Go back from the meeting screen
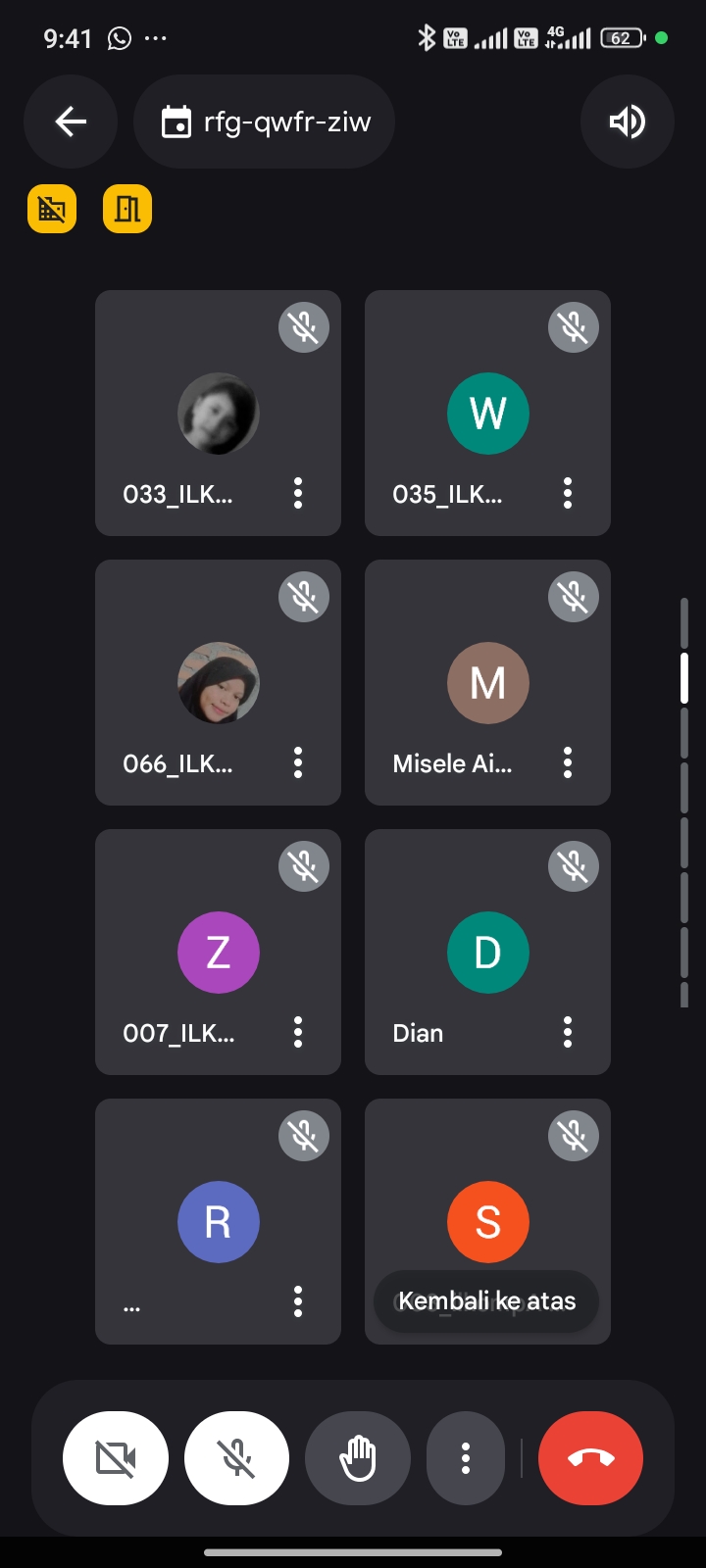Viewport: 706px width, 1568px height. [71, 122]
